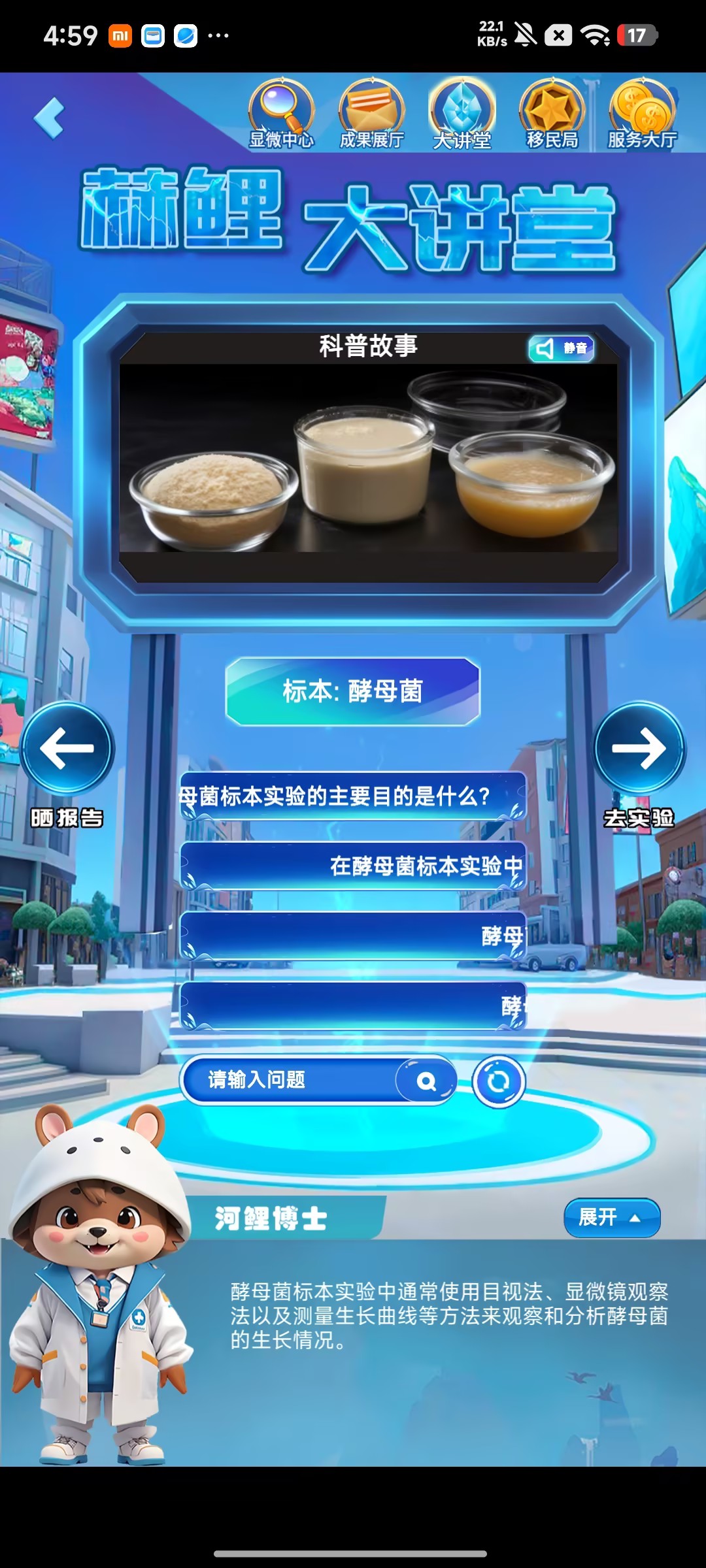Focus the 请输入问题 input field
The height and width of the screenshot is (1568, 706).
click(294, 1080)
